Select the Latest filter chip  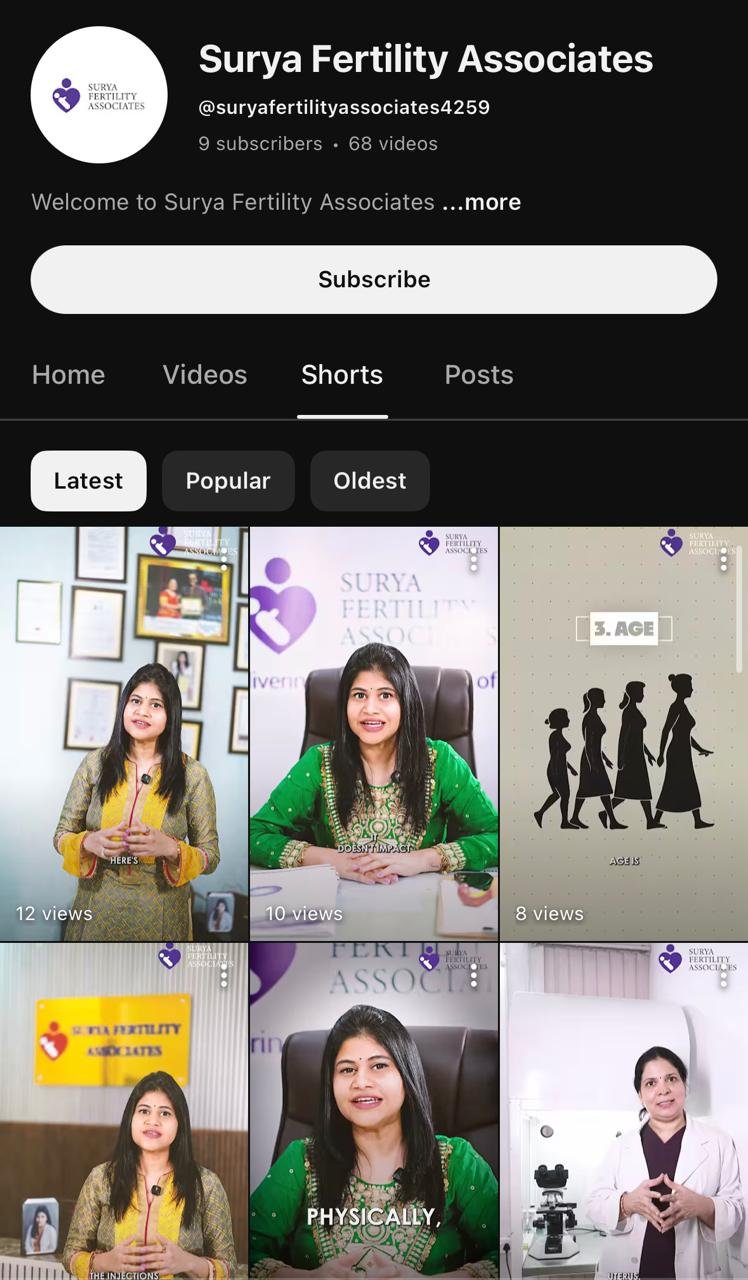(88, 481)
